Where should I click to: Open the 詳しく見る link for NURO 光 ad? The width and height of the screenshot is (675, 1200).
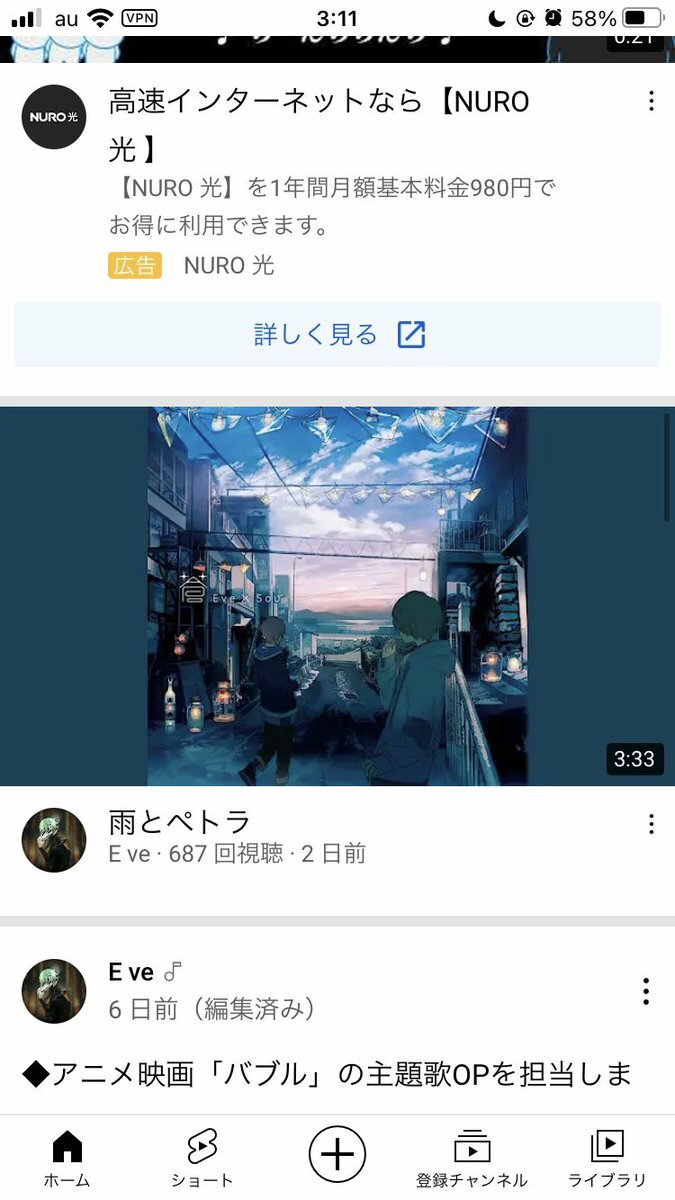tap(337, 335)
